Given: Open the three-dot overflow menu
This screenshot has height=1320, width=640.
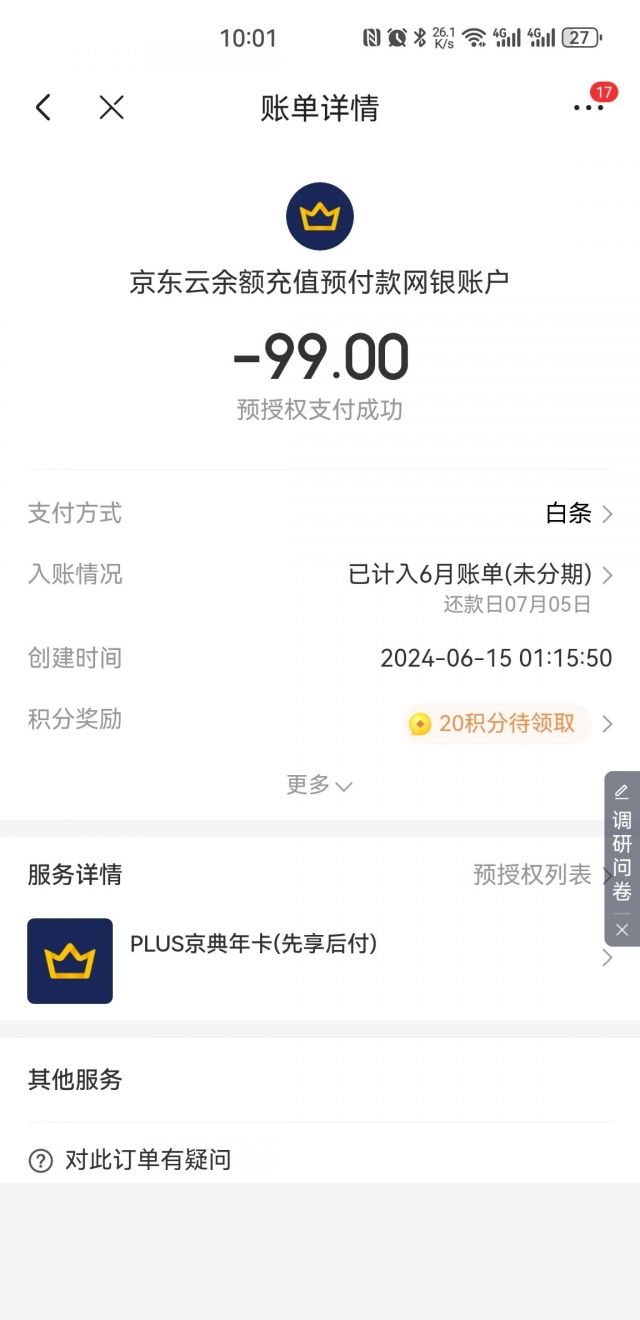Looking at the screenshot, I should coord(588,108).
